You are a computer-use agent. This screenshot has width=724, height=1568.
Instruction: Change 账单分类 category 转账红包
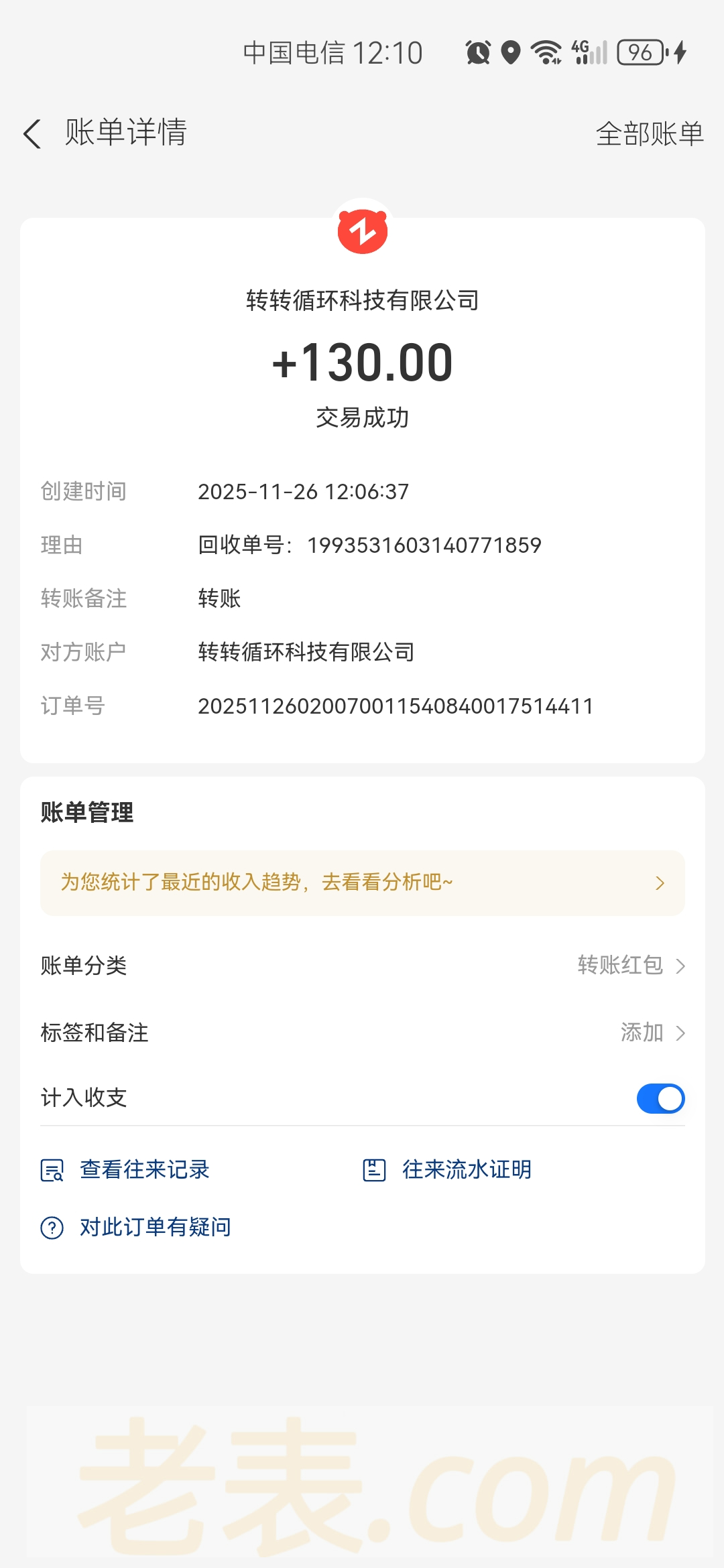630,966
